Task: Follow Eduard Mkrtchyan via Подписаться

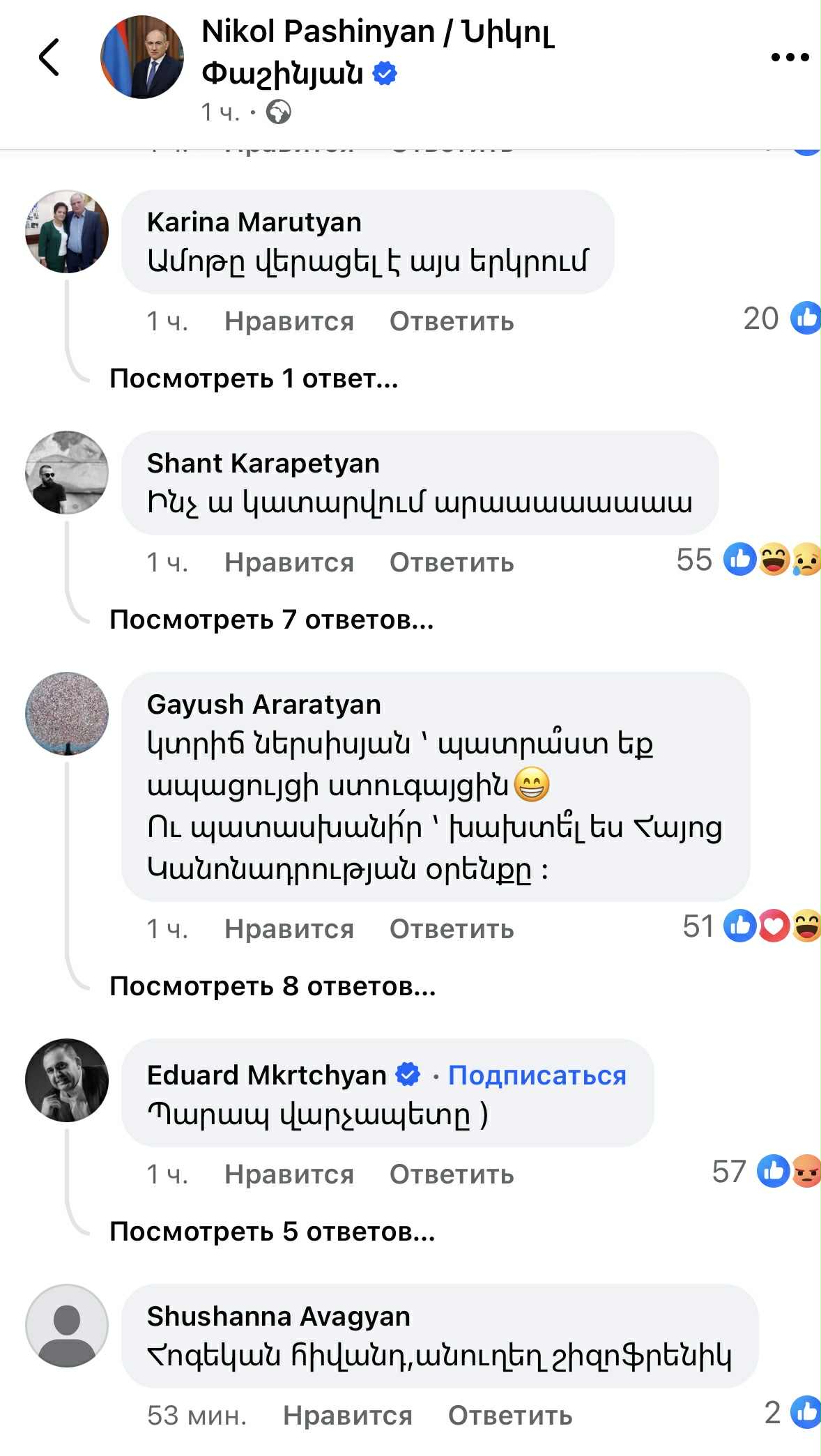Action: point(537,1075)
